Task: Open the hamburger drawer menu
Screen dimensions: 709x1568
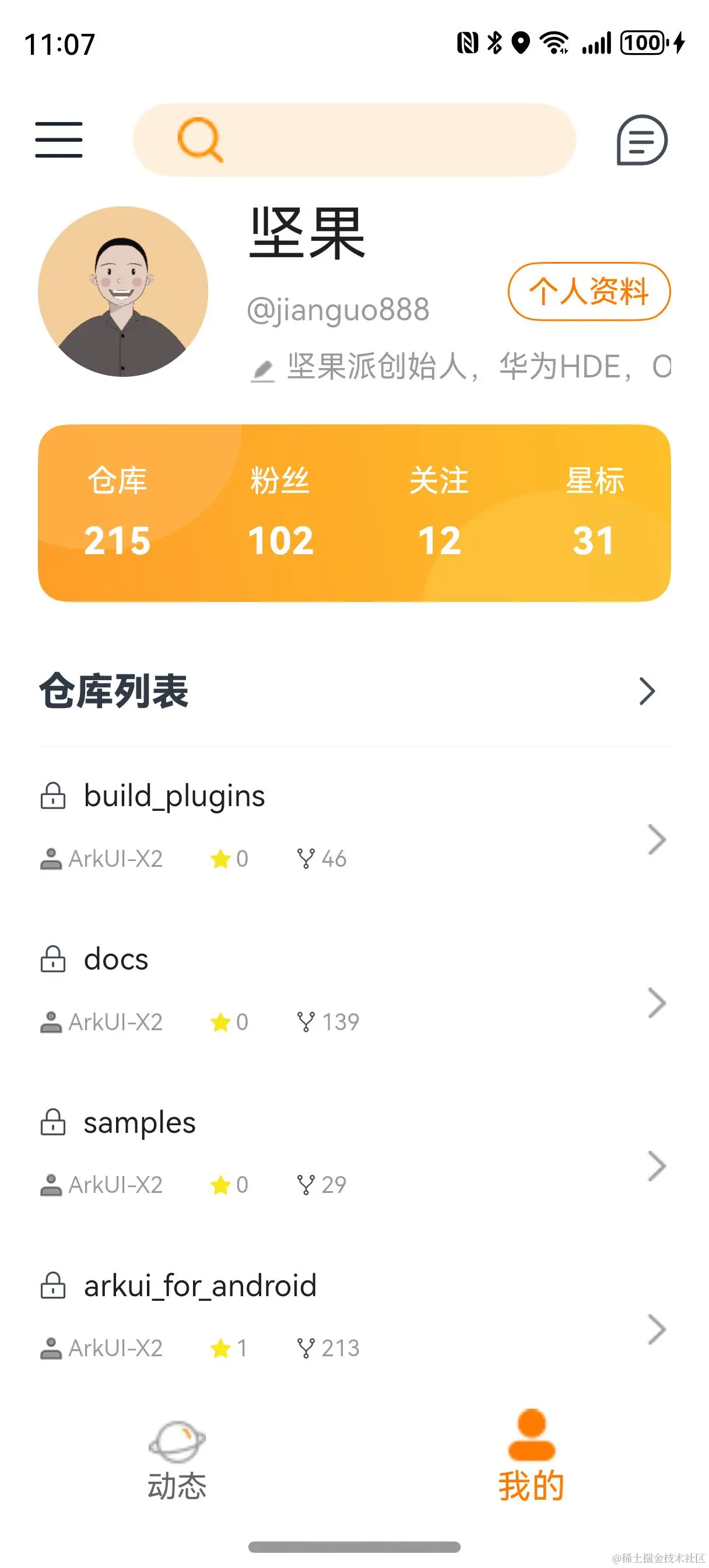Action: (58, 139)
